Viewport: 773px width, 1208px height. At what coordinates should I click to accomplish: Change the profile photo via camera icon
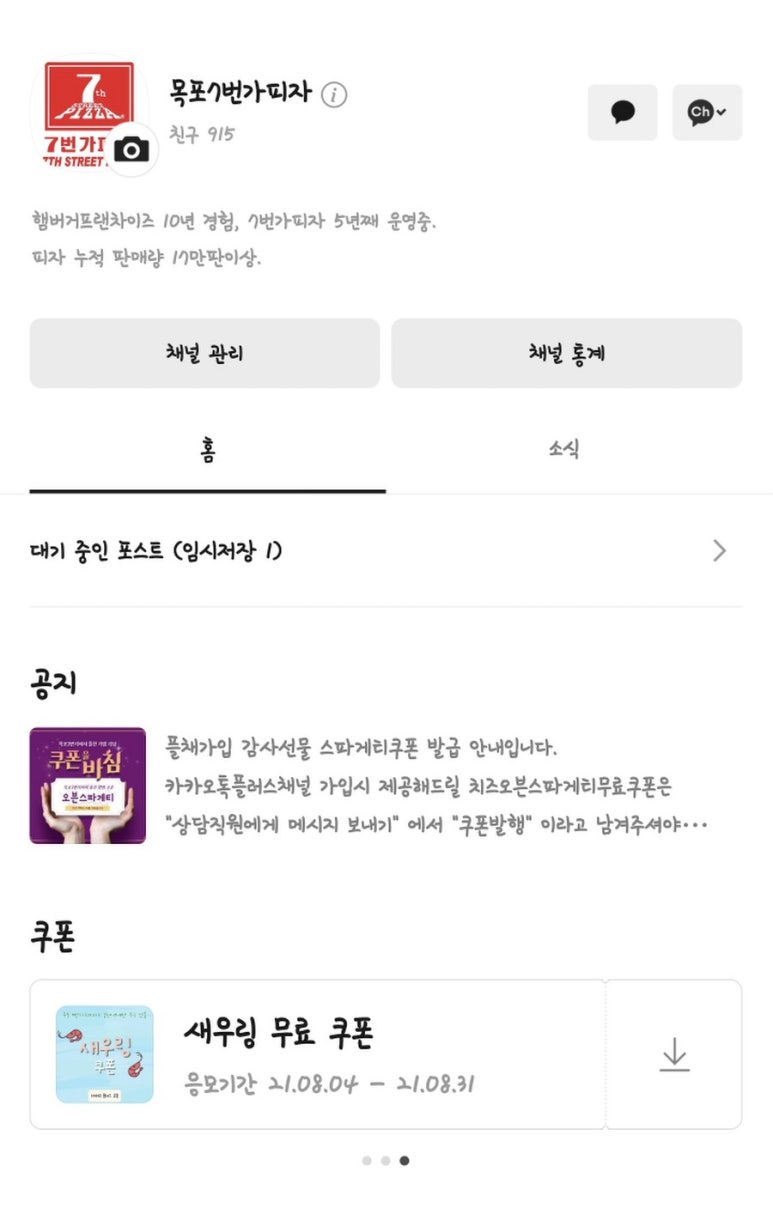tap(131, 150)
